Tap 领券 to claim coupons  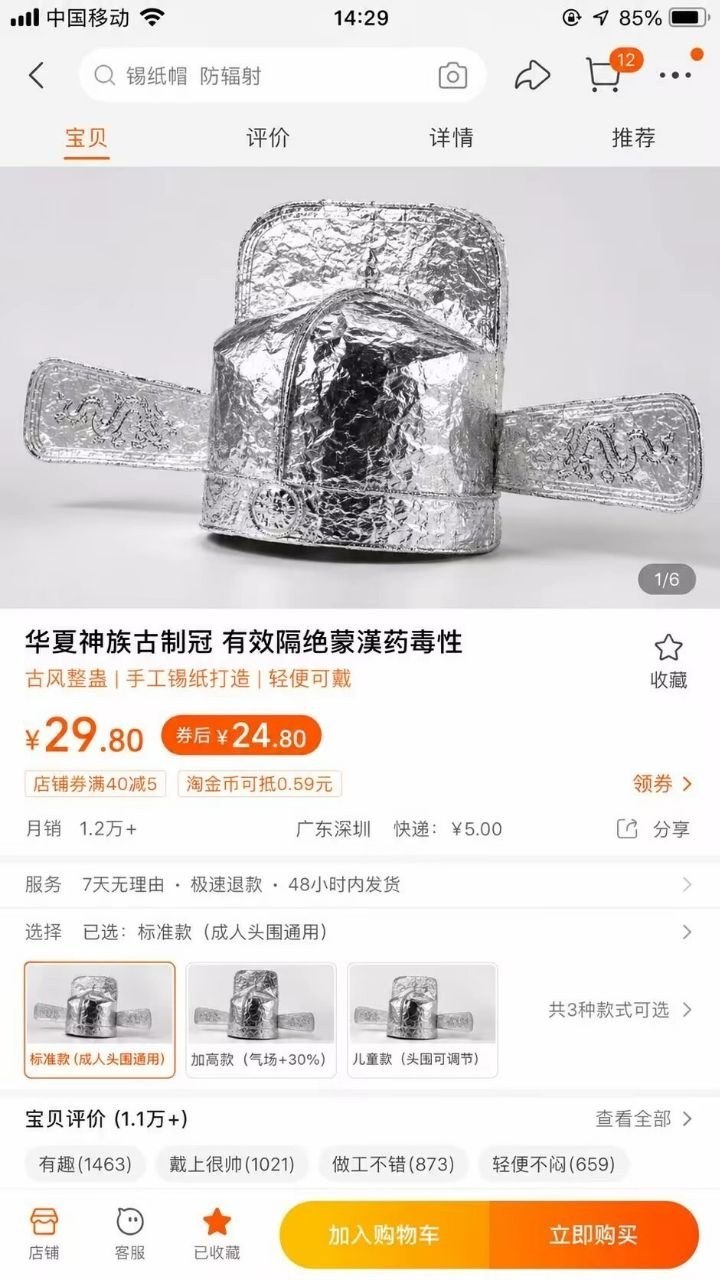pos(663,783)
